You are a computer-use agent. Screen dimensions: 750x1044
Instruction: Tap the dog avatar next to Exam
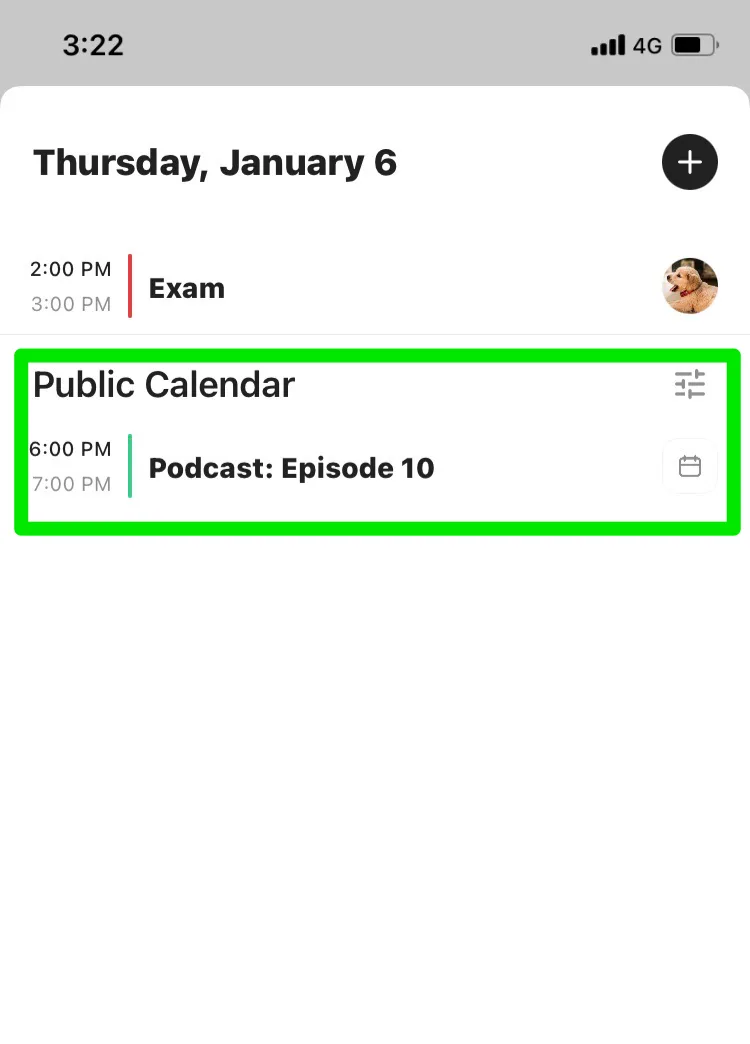coord(689,286)
